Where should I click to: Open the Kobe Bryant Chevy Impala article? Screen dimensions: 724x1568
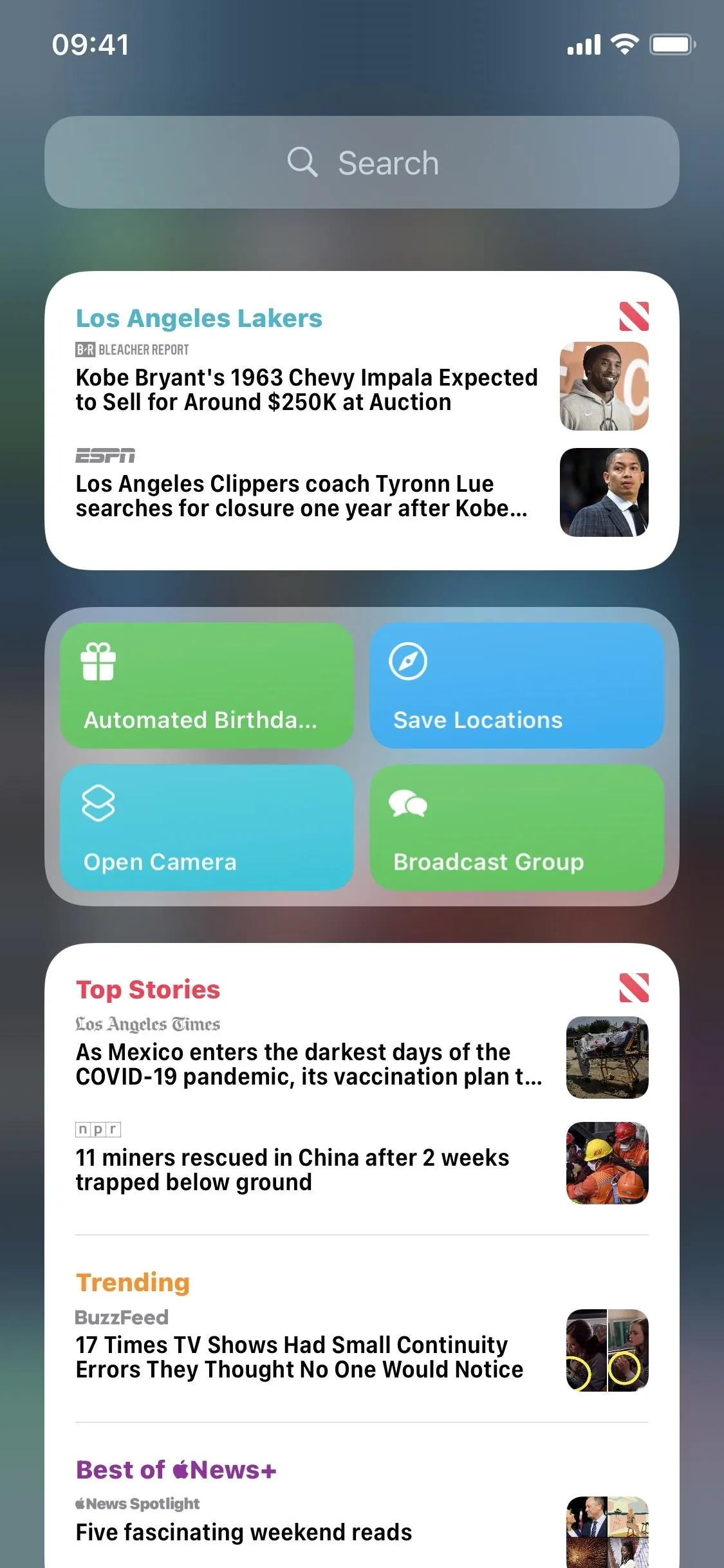(362, 386)
